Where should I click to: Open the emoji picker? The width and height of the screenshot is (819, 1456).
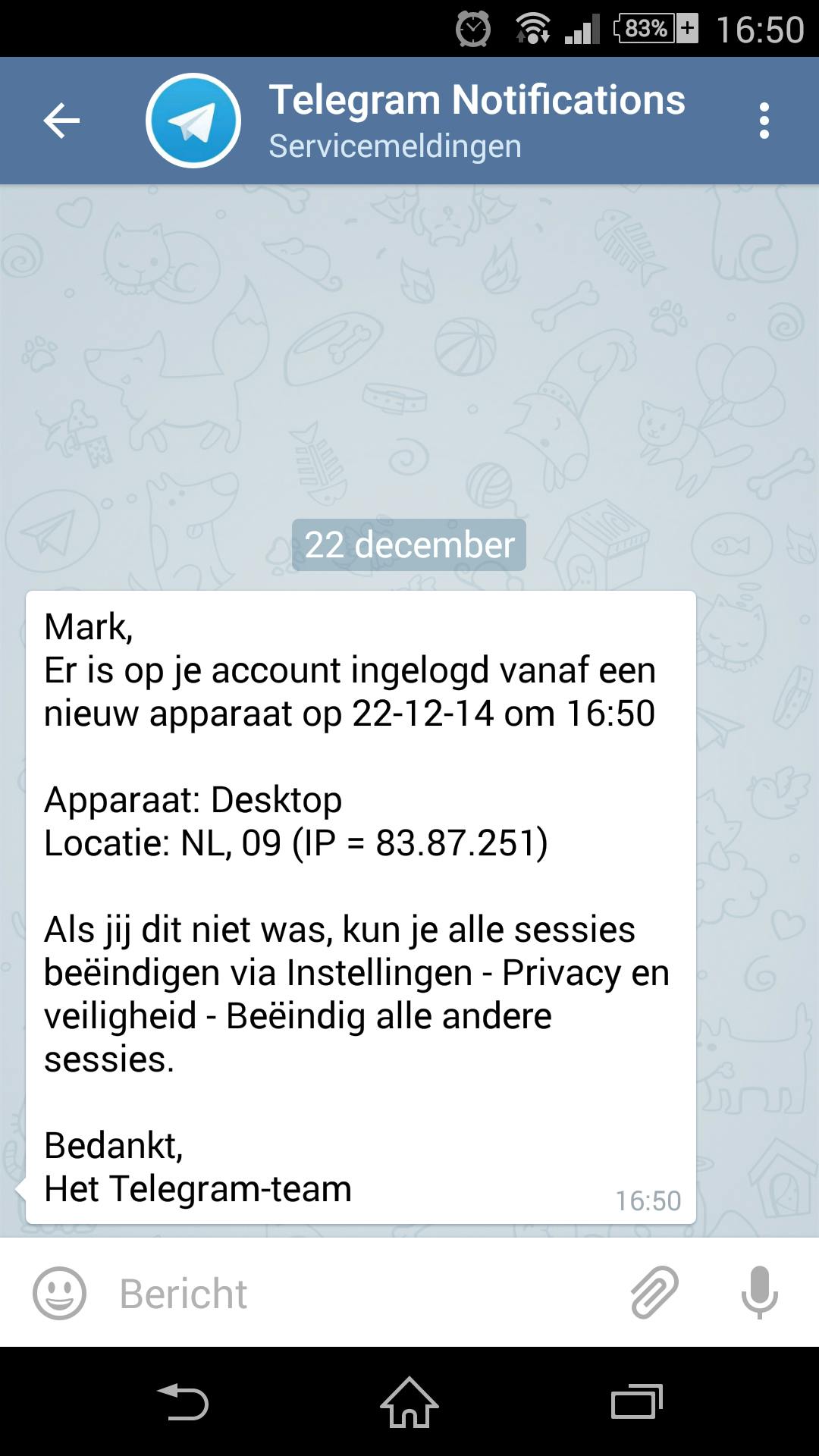click(x=59, y=1294)
